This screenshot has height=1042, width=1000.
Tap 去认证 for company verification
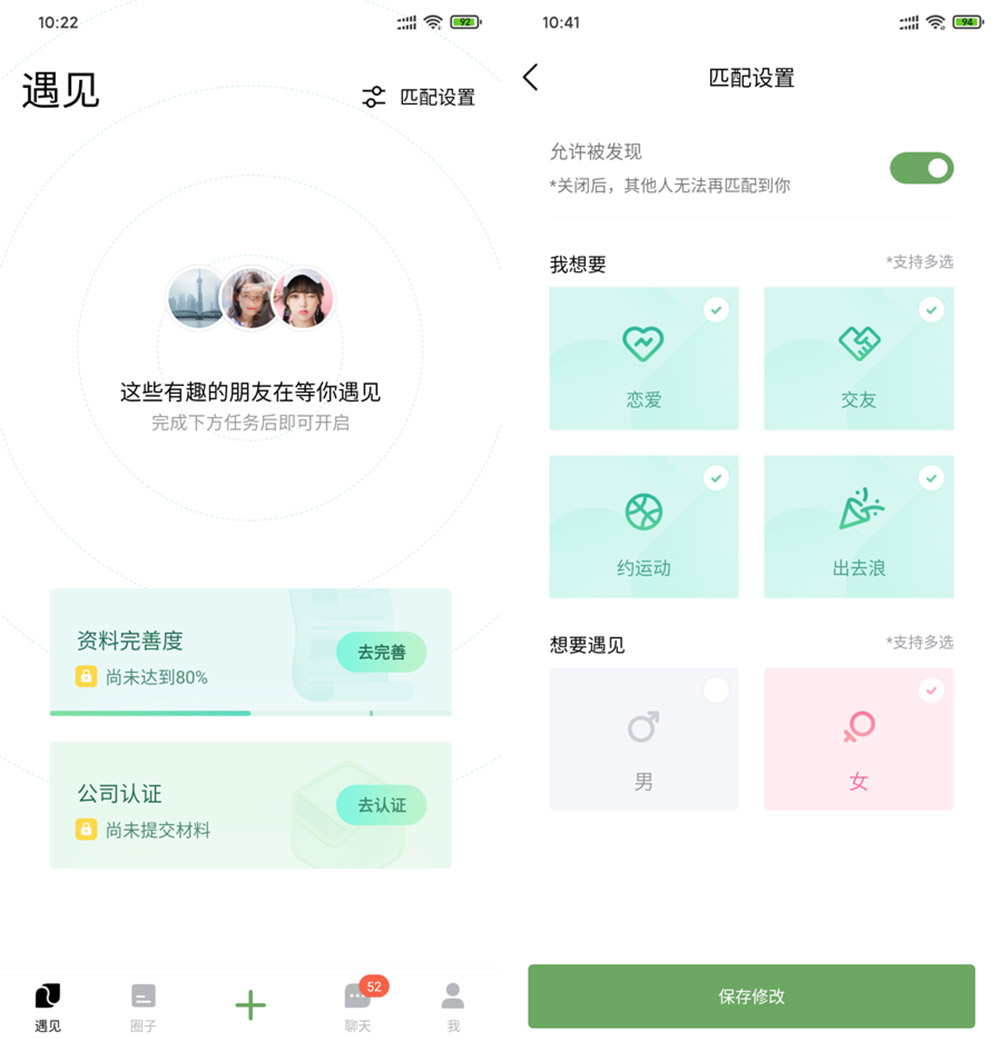click(381, 805)
